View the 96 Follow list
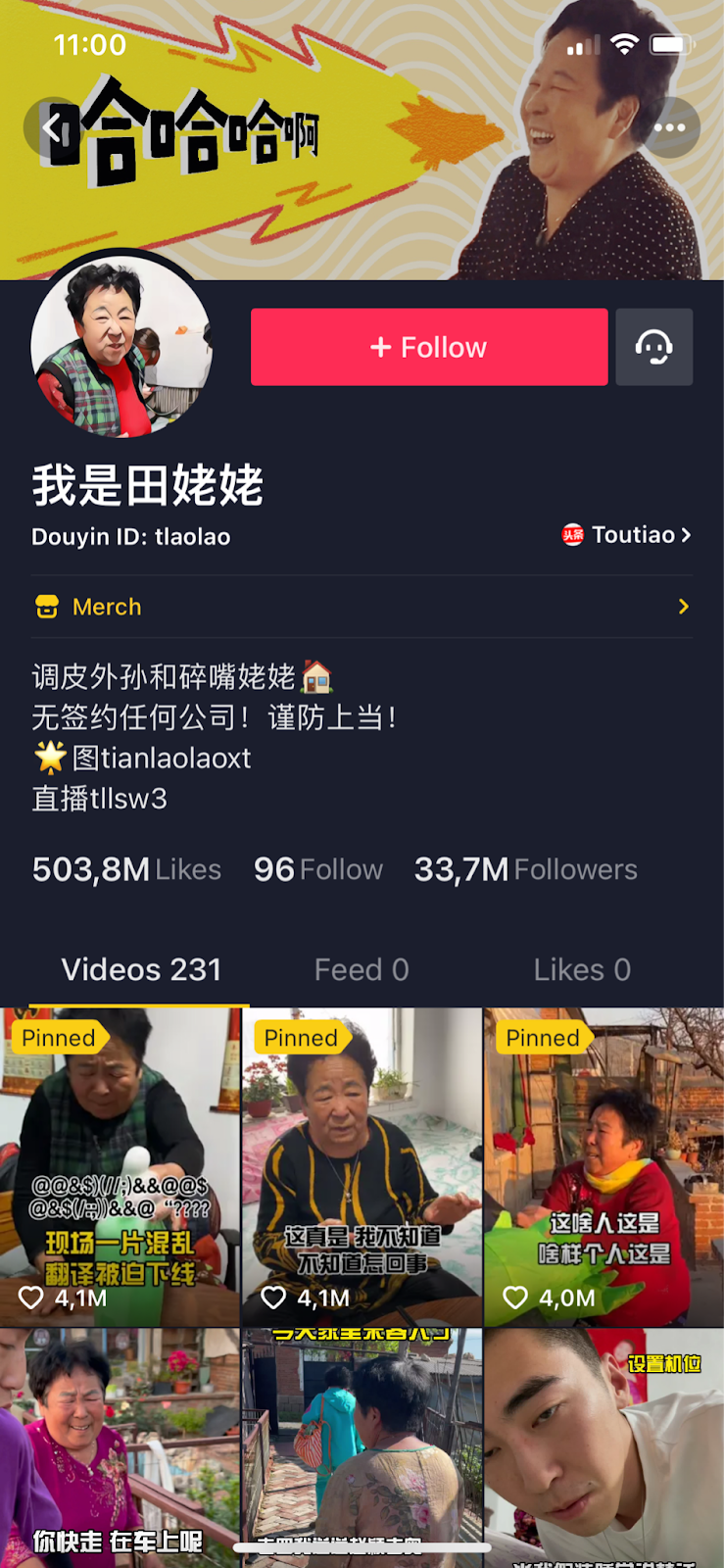This screenshot has width=724, height=1568. pyautogui.click(x=317, y=869)
